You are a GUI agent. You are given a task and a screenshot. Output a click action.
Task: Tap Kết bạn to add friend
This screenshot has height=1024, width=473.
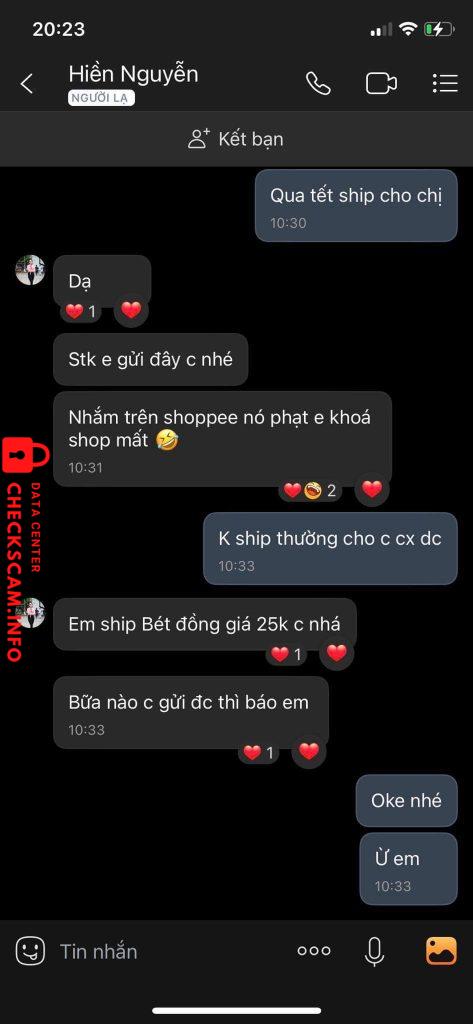(236, 139)
